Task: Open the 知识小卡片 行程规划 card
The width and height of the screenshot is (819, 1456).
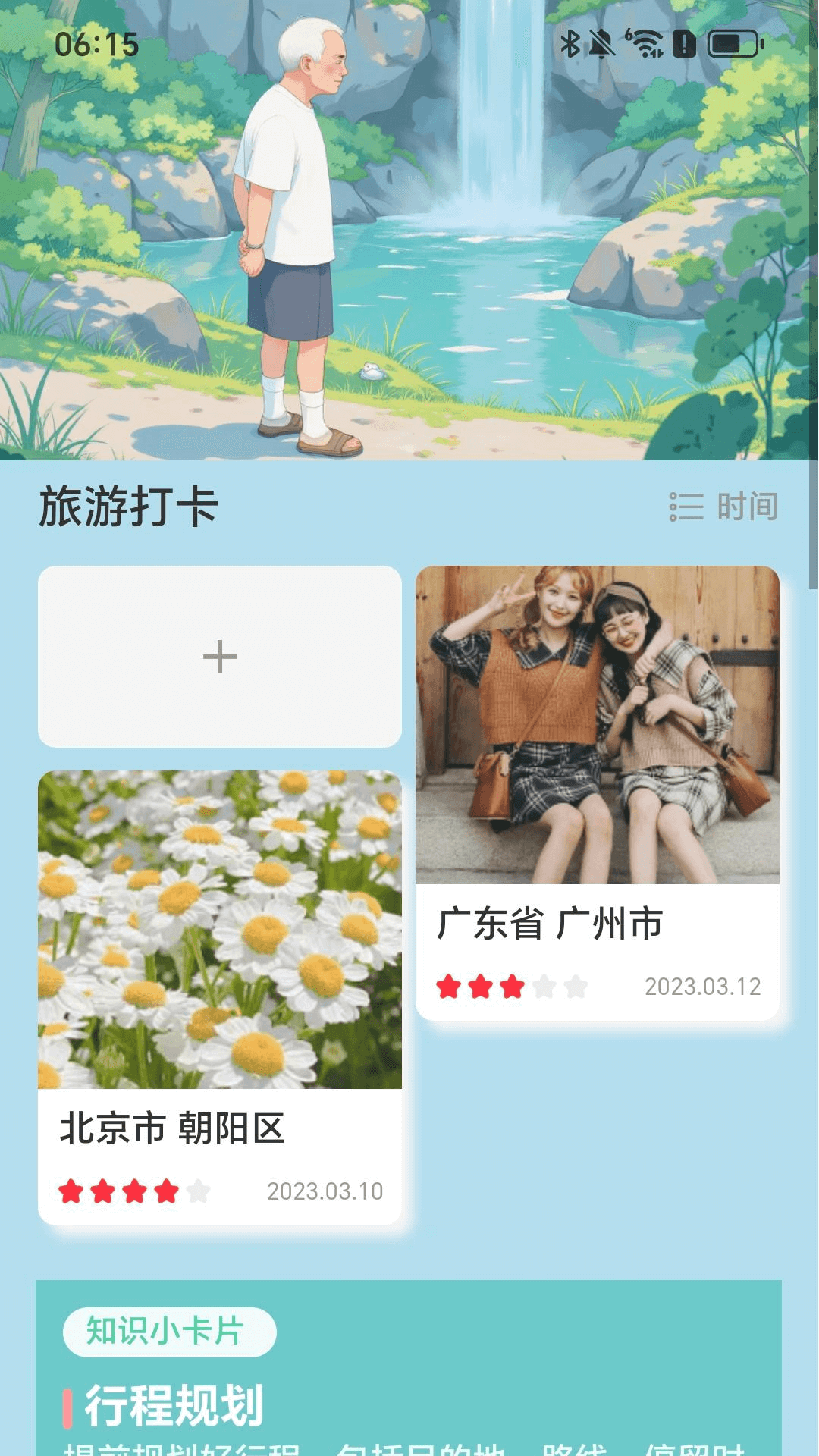Action: pos(408,1380)
